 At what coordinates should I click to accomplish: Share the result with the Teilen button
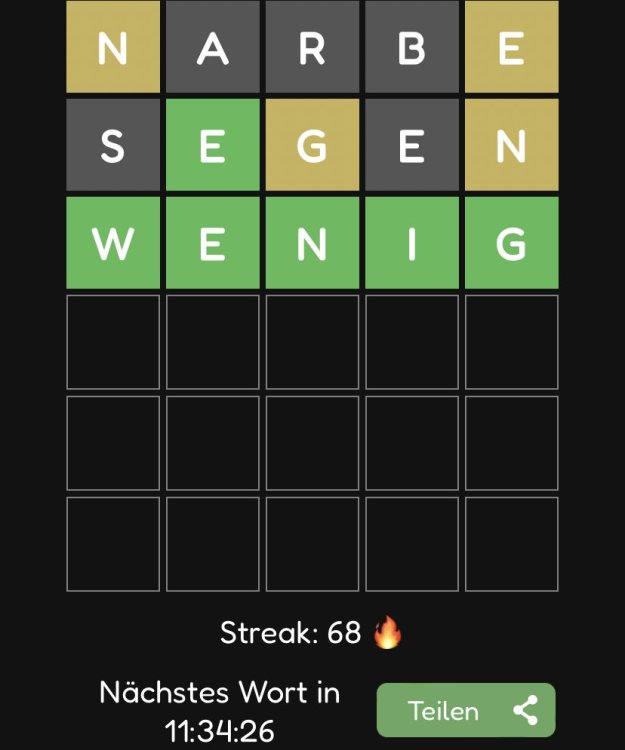coord(465,711)
